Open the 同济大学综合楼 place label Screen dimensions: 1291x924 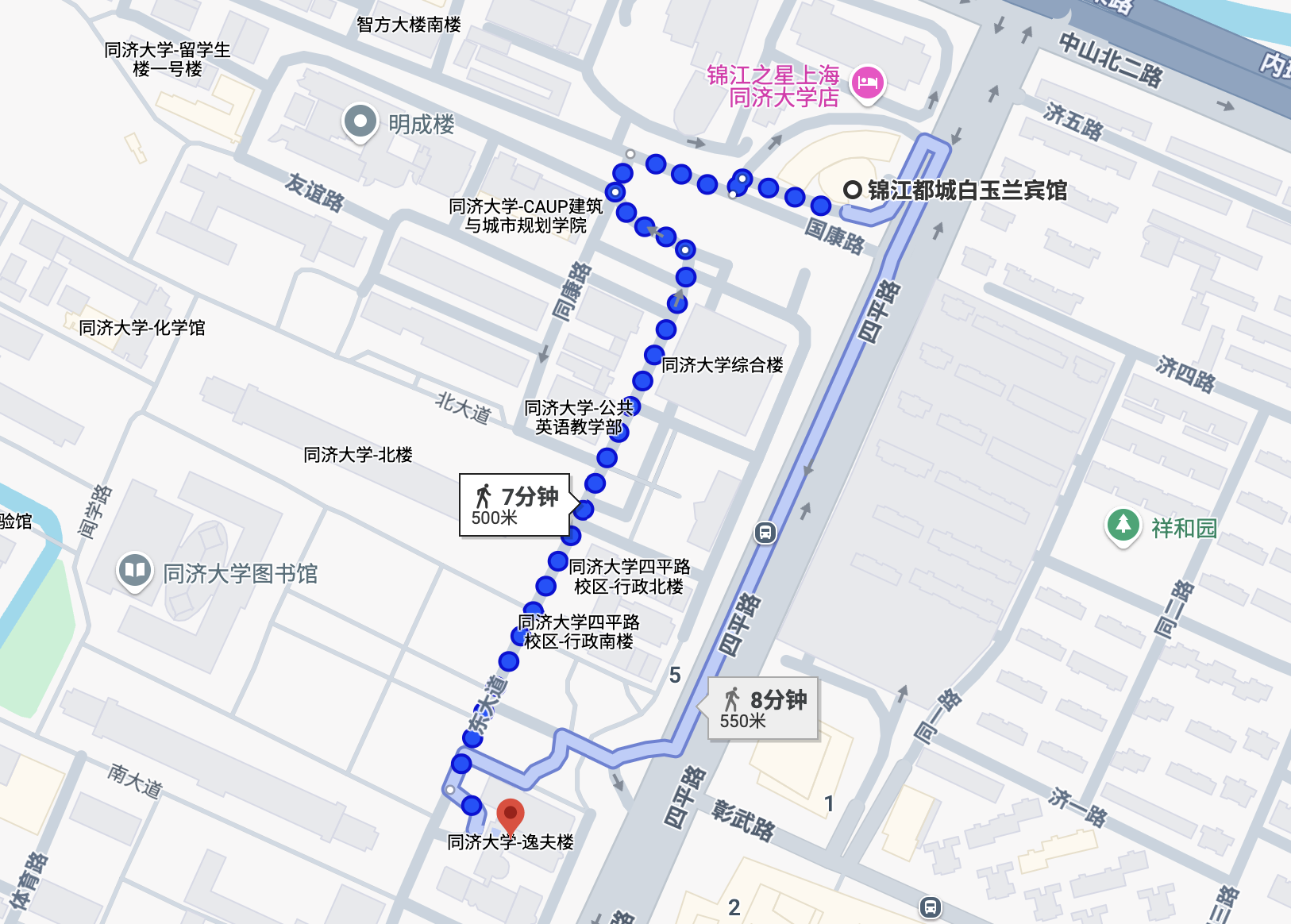point(722,365)
